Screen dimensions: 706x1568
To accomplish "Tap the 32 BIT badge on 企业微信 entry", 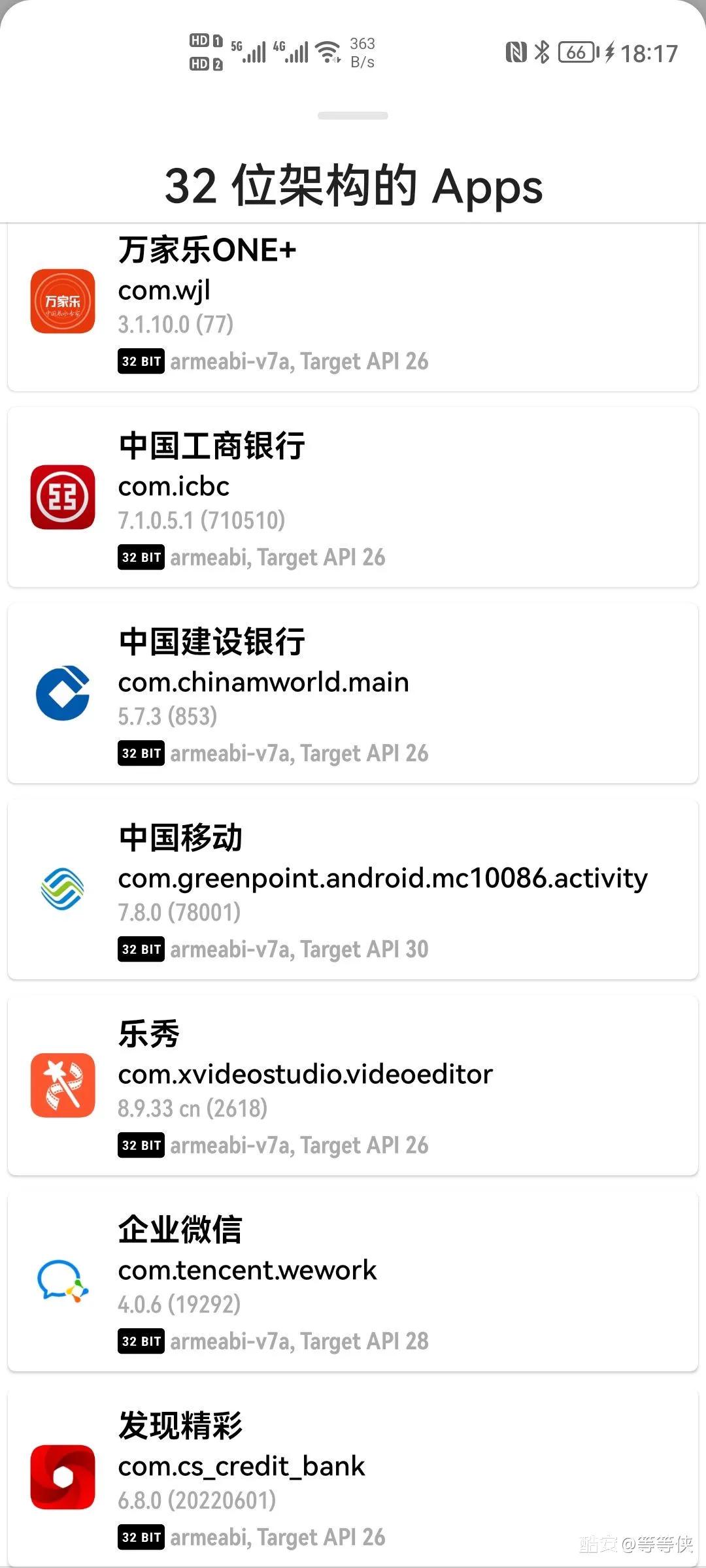I will pos(141,1341).
